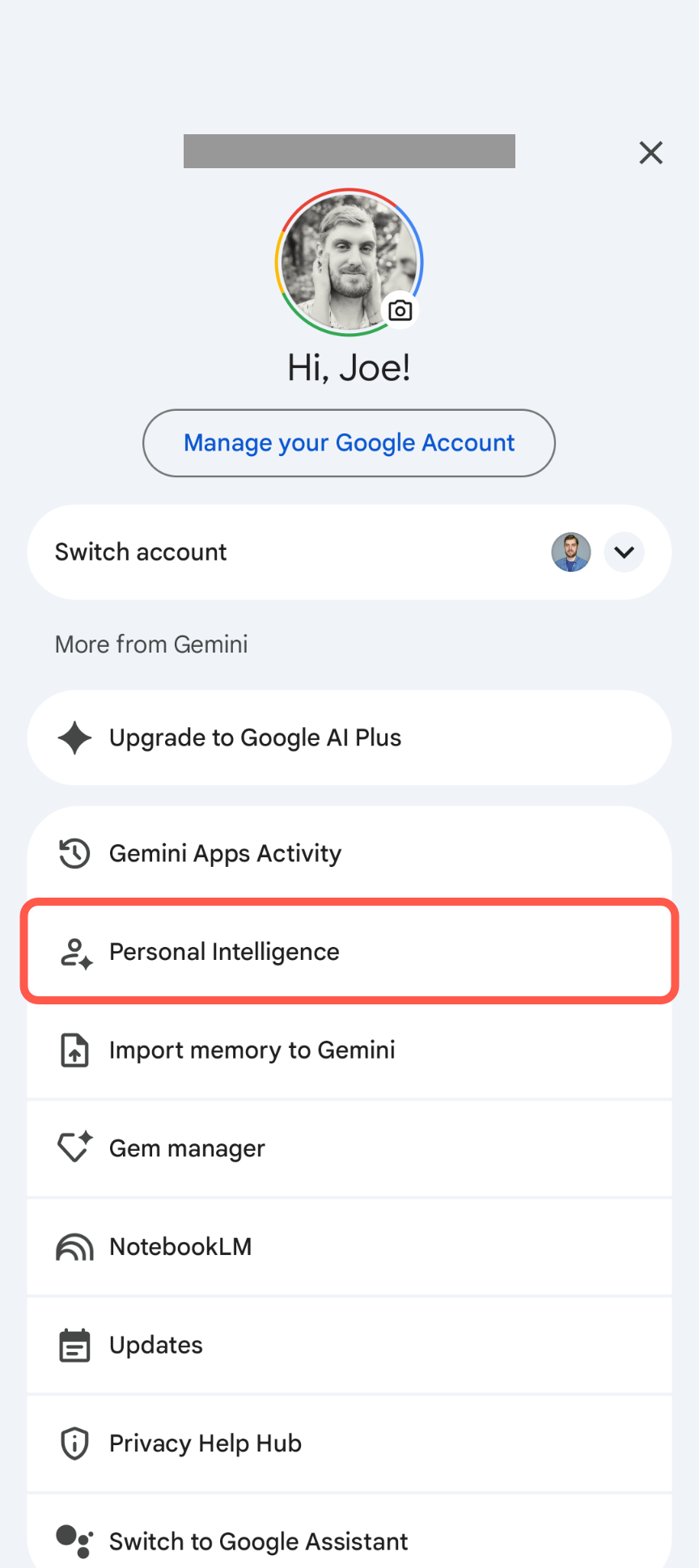Screen dimensions: 699x1568
Task: Open Gemini Apps Activity
Action: [x=349, y=853]
